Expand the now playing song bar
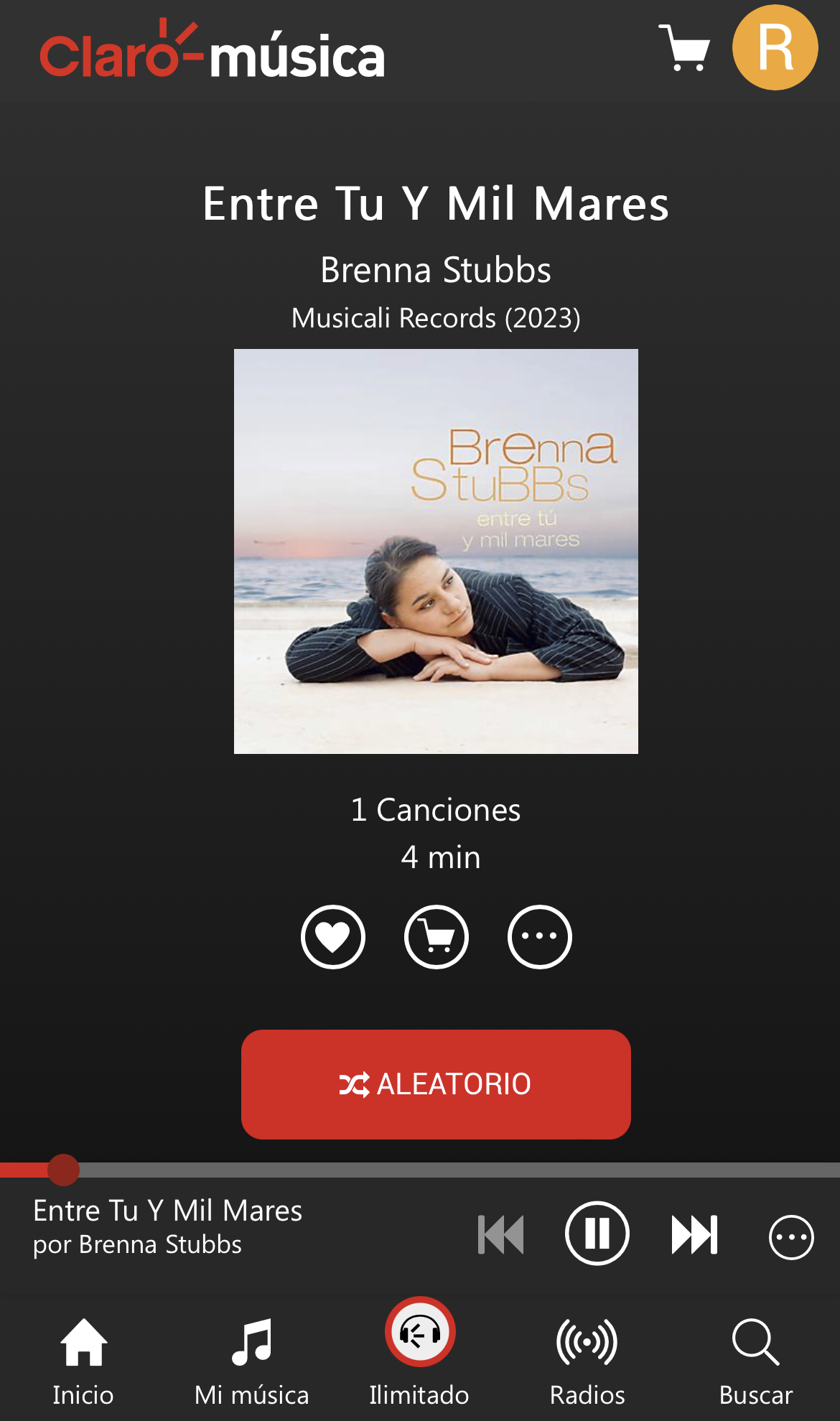840x1421 pixels. pos(215,1226)
